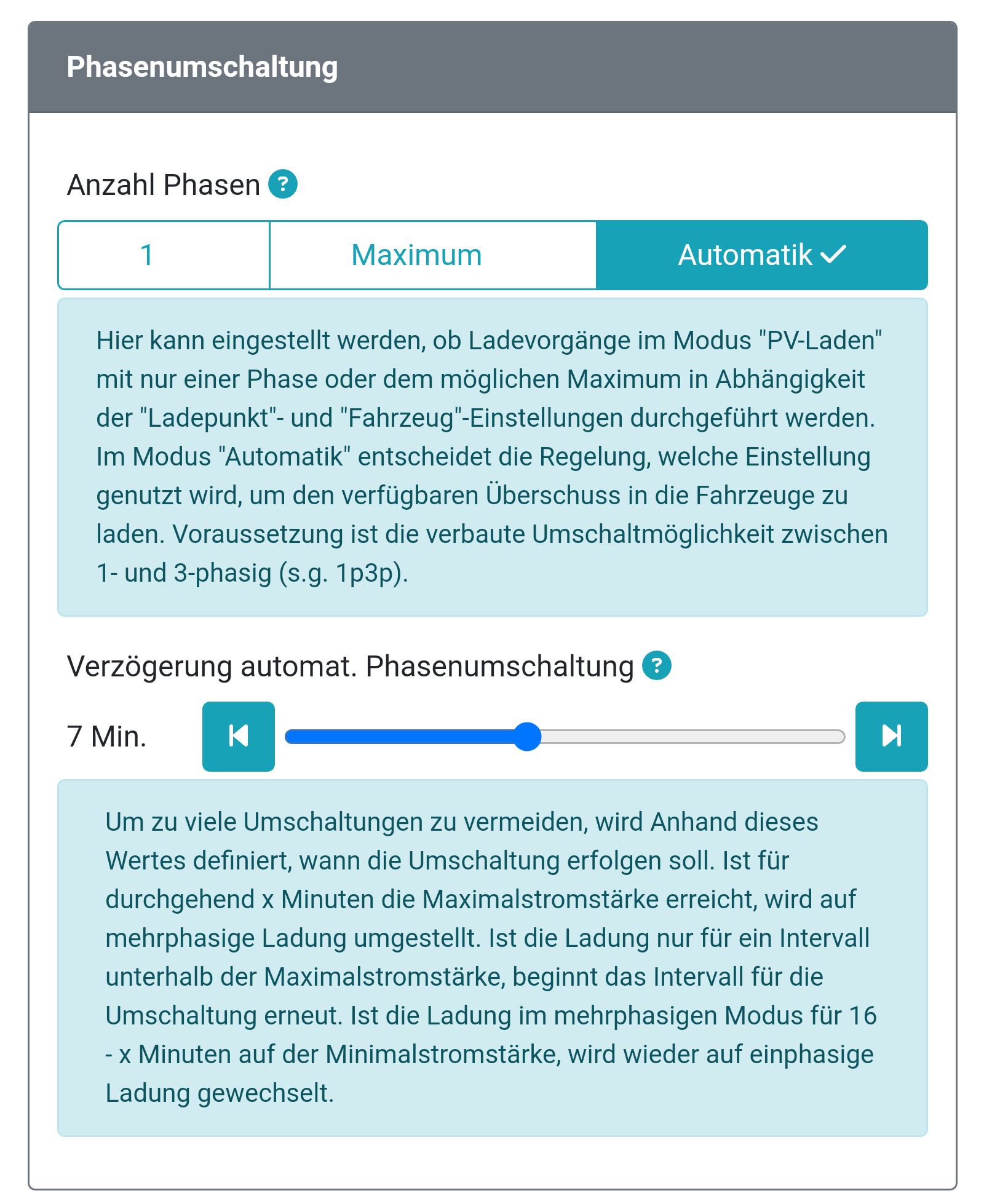Toggle help for Verzögerung automat. Phasenumschaltung
Image resolution: width=984 pixels, height=1204 pixels.
click(x=656, y=665)
